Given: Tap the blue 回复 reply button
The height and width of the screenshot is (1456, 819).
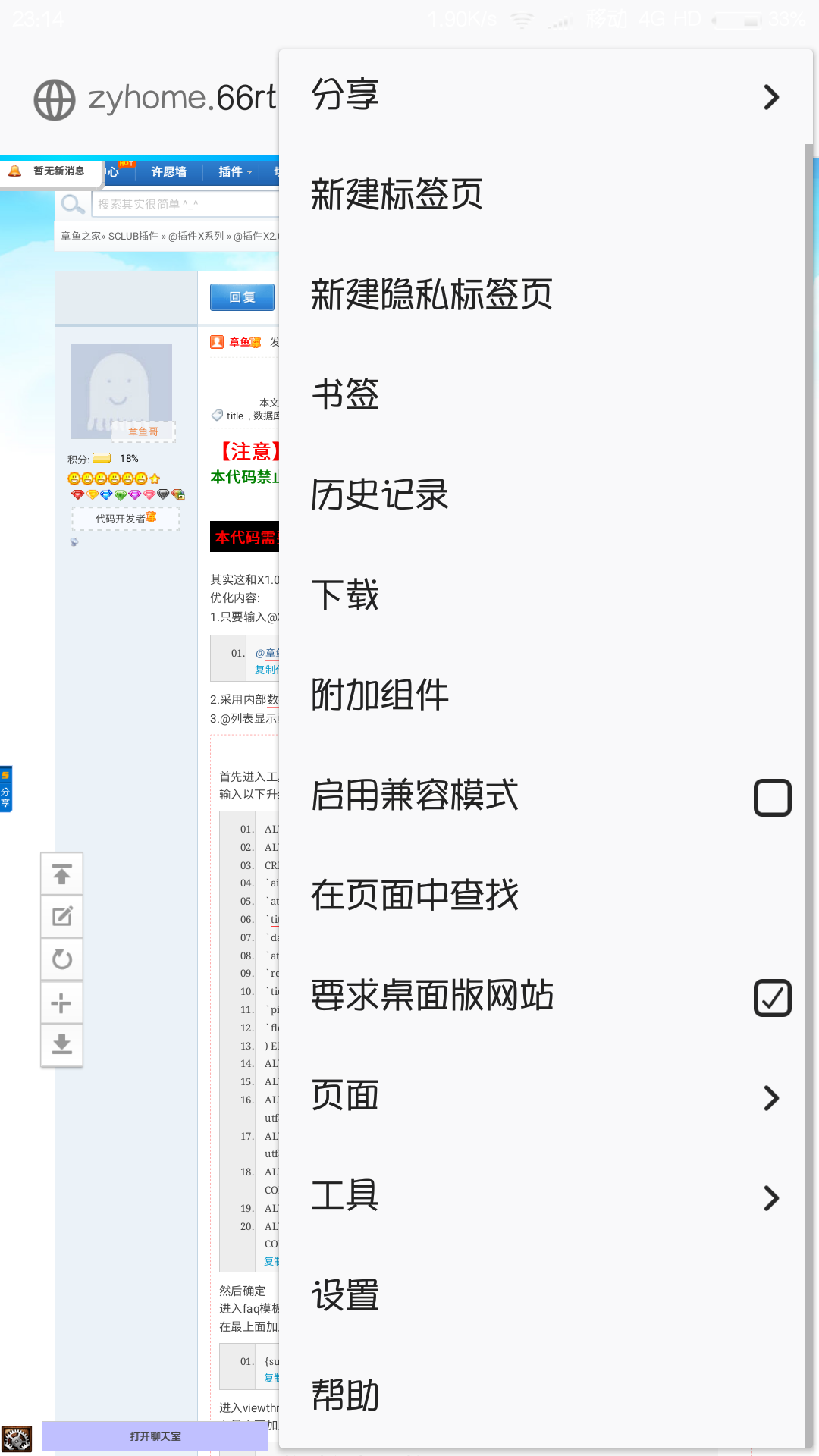Looking at the screenshot, I should (x=242, y=297).
